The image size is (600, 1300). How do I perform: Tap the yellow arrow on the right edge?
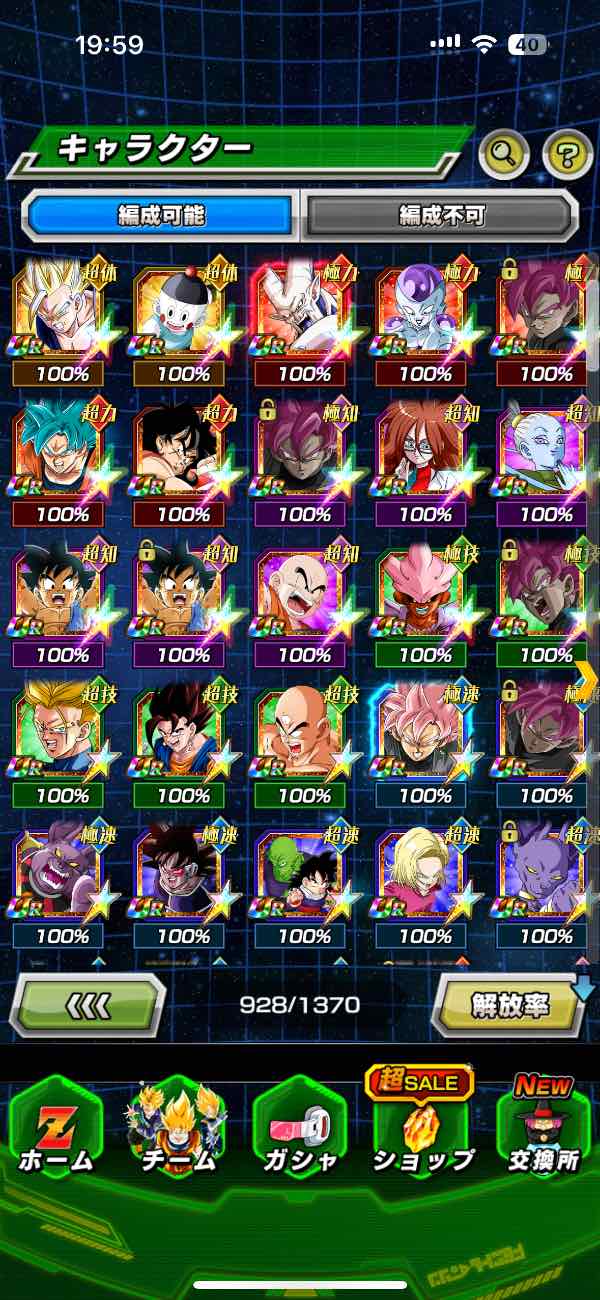pos(587,678)
